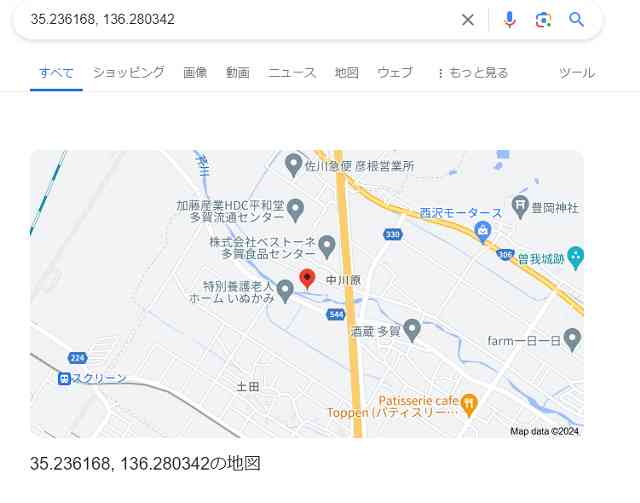Select the すべて tab
The width and height of the screenshot is (640, 503).
(x=56, y=73)
